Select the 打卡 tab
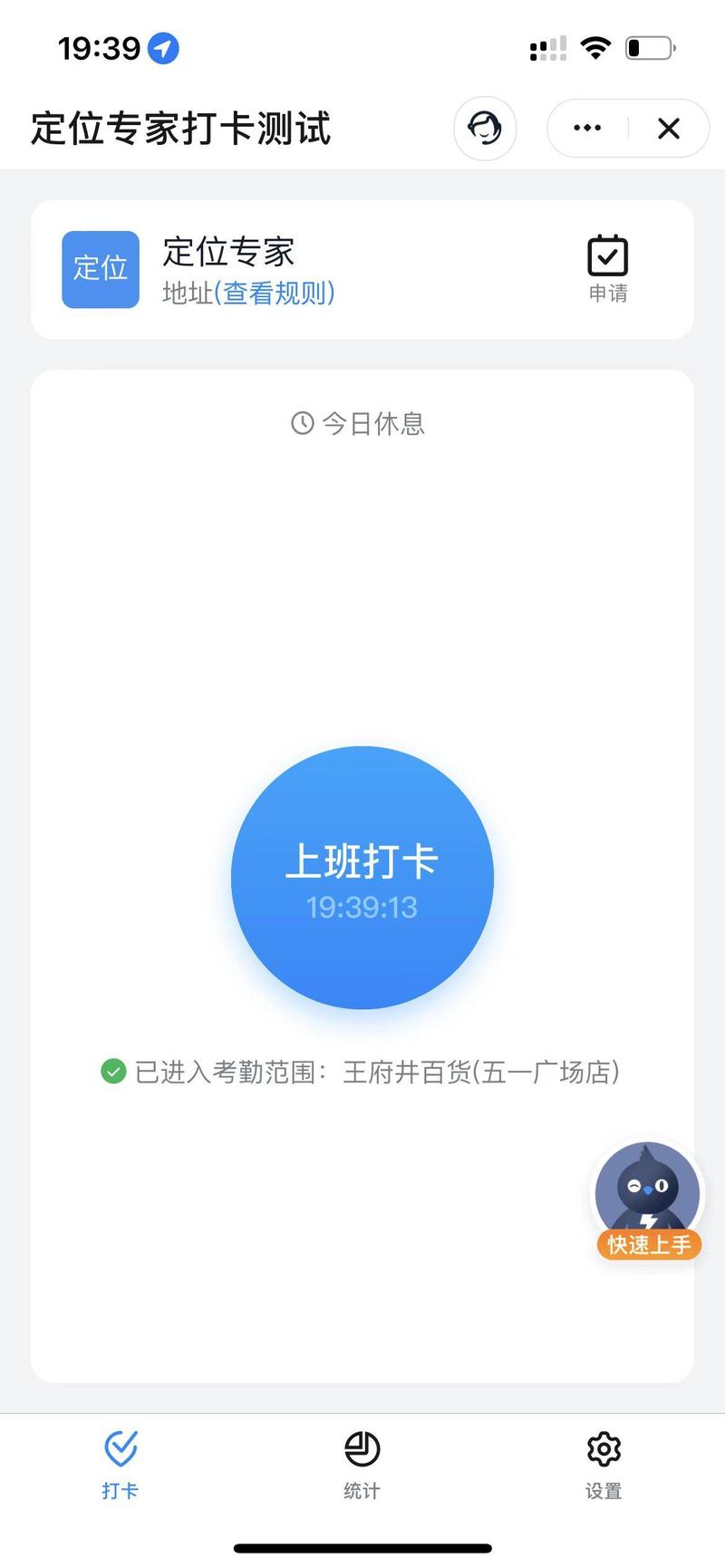Image resolution: width=725 pixels, height=1568 pixels. 121,1465
